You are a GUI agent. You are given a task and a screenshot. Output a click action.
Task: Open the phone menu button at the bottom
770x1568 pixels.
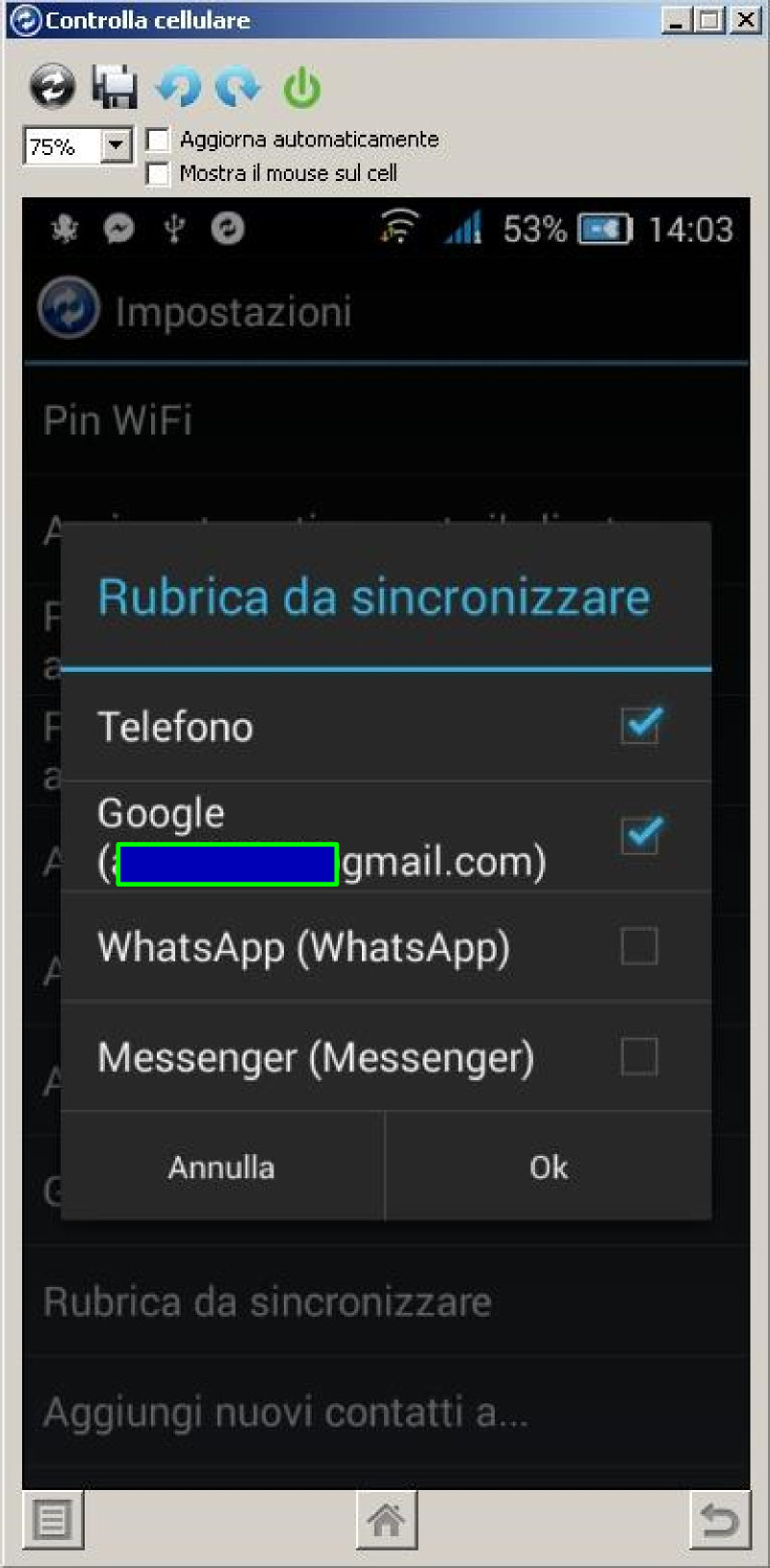[53, 1521]
